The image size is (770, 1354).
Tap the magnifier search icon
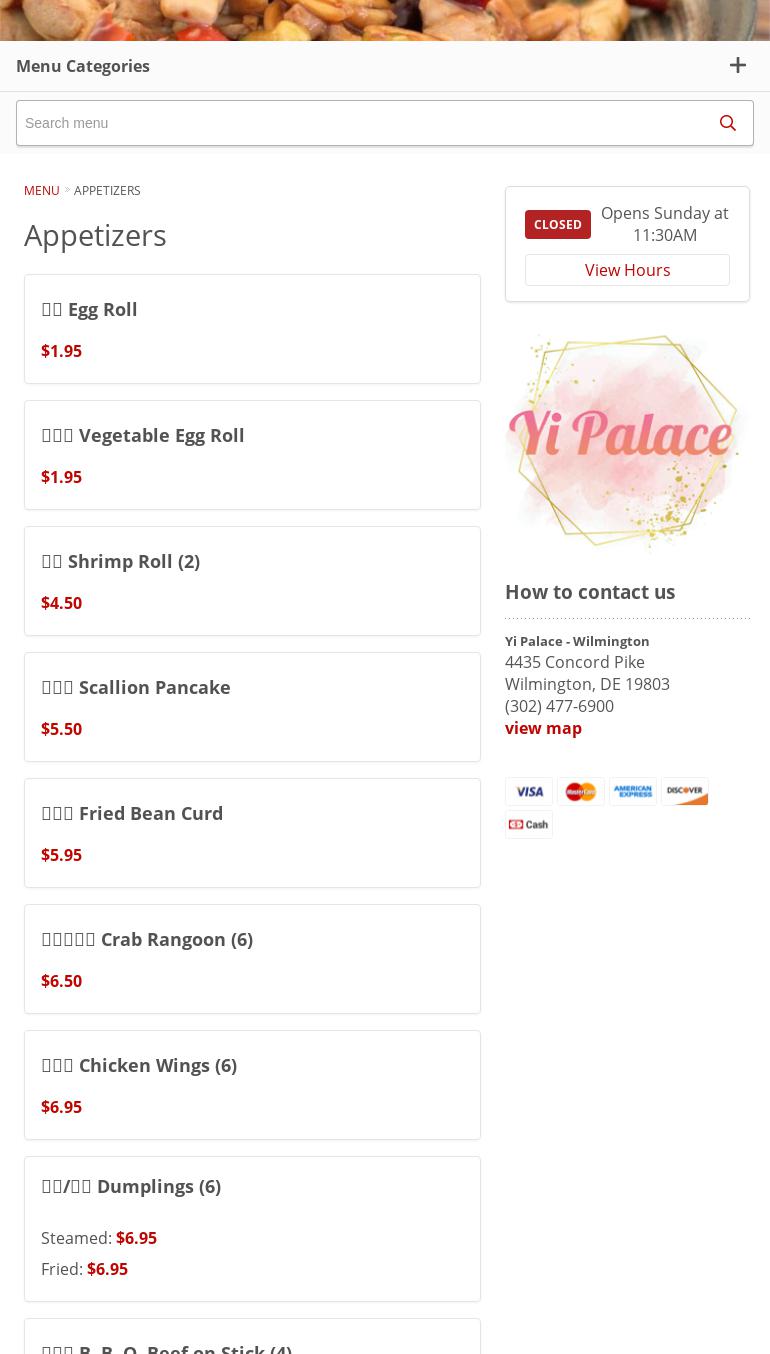coord(728,123)
